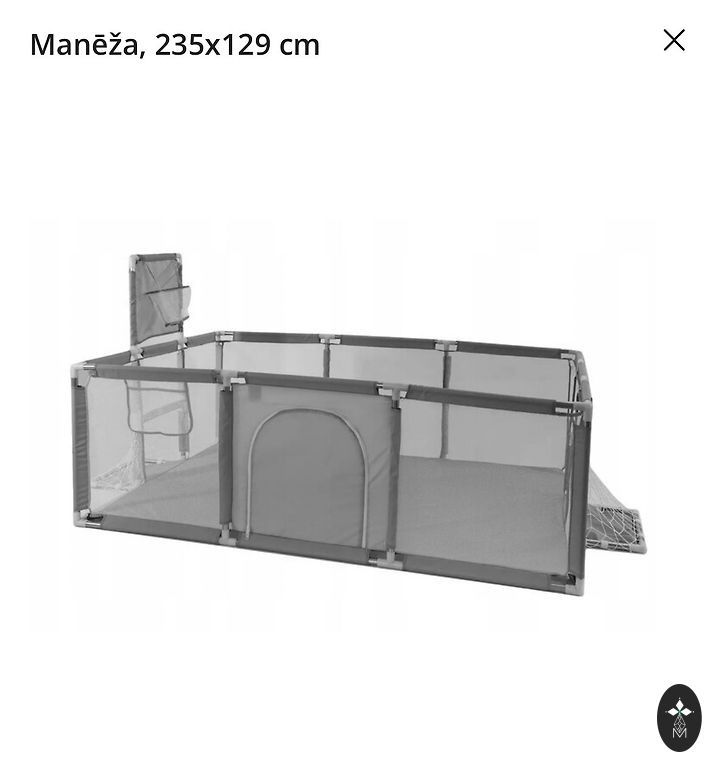Close the Manēža product image viewer

(x=674, y=40)
